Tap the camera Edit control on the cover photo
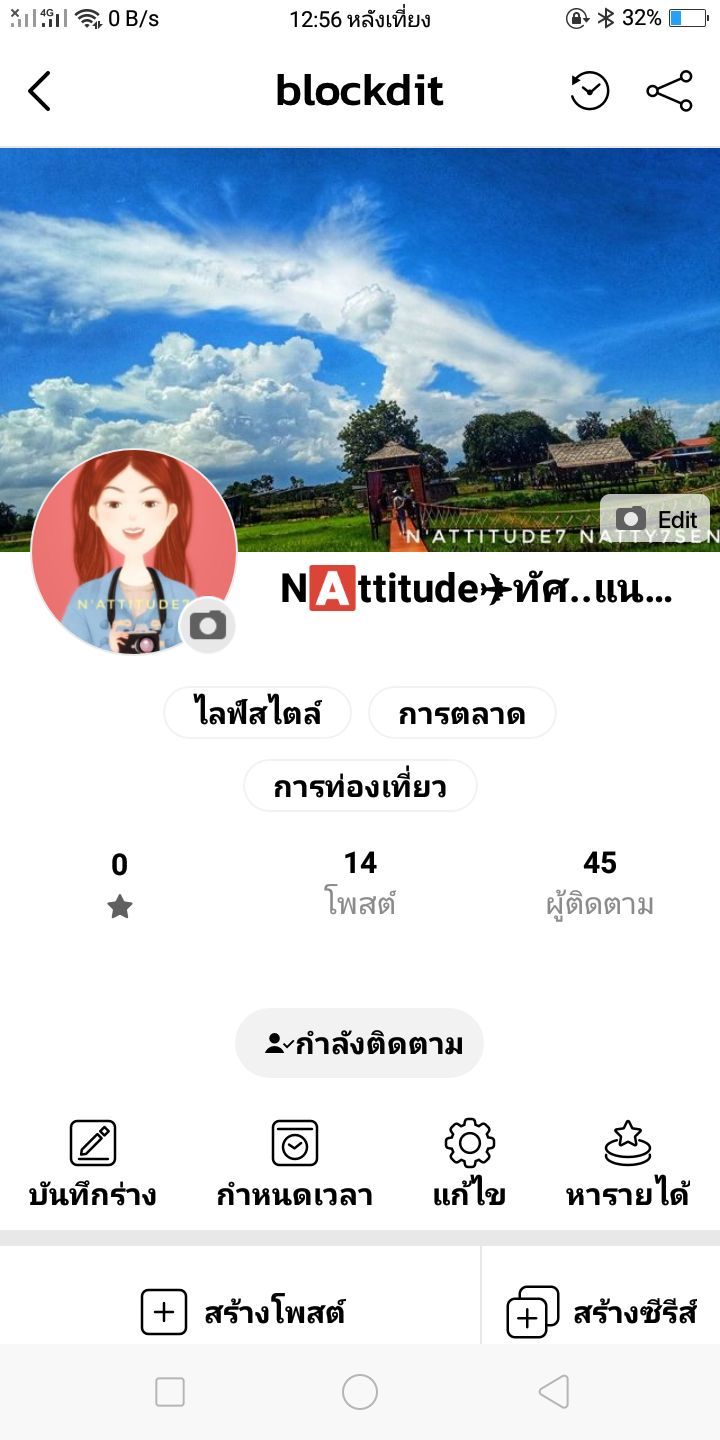This screenshot has height=1440, width=720. coord(655,519)
